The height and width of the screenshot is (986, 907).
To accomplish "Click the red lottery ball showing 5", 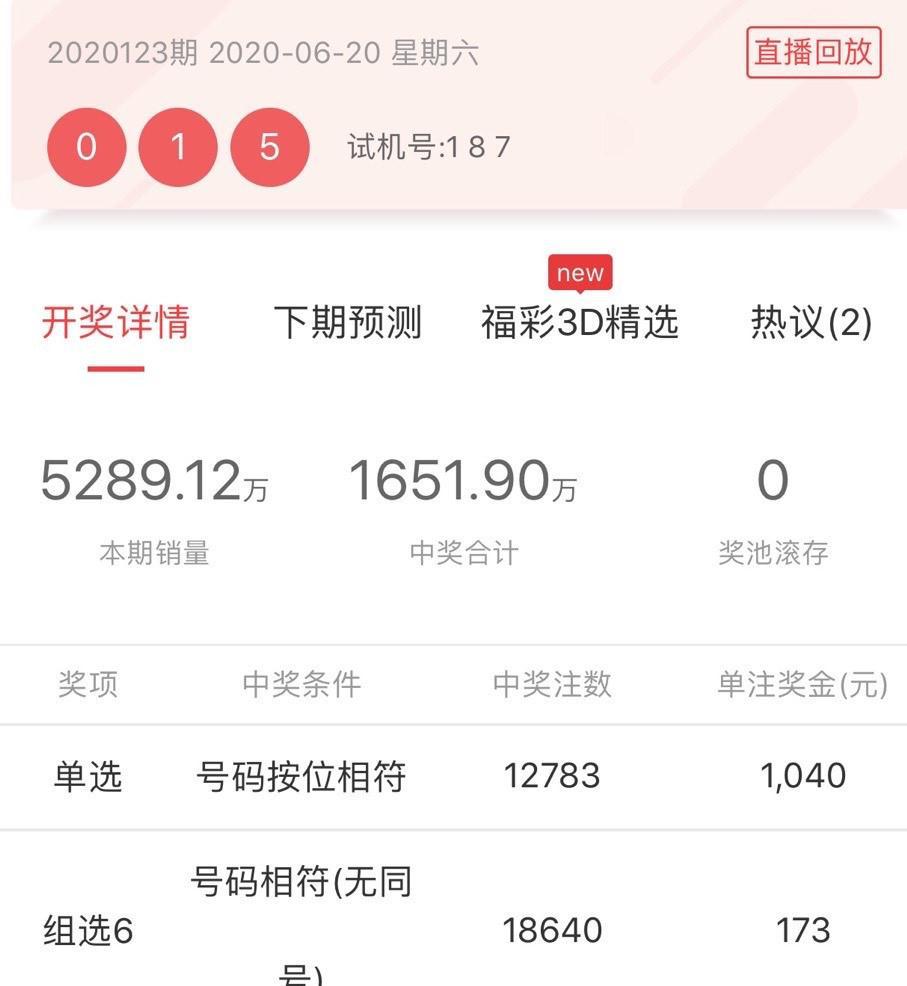I will (x=270, y=147).
